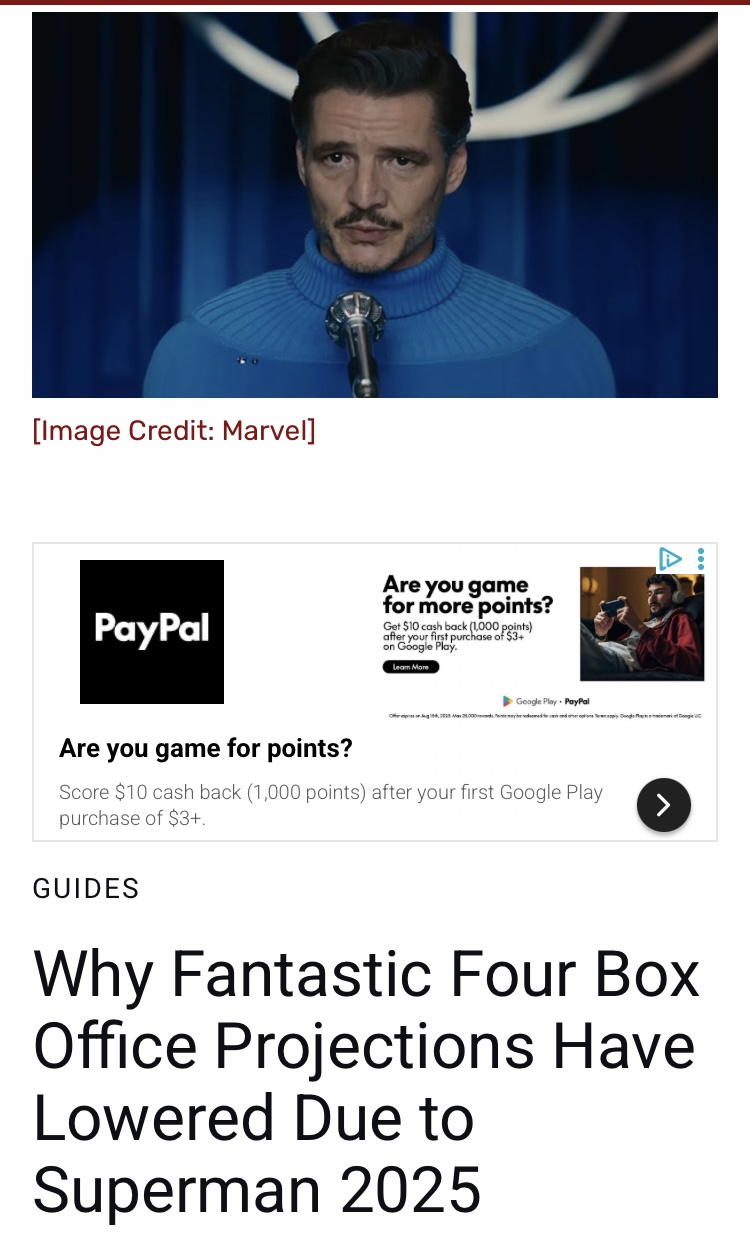This screenshot has width=750, height=1243.
Task: Tap Learn More in the PayPal banner
Action: 411,667
